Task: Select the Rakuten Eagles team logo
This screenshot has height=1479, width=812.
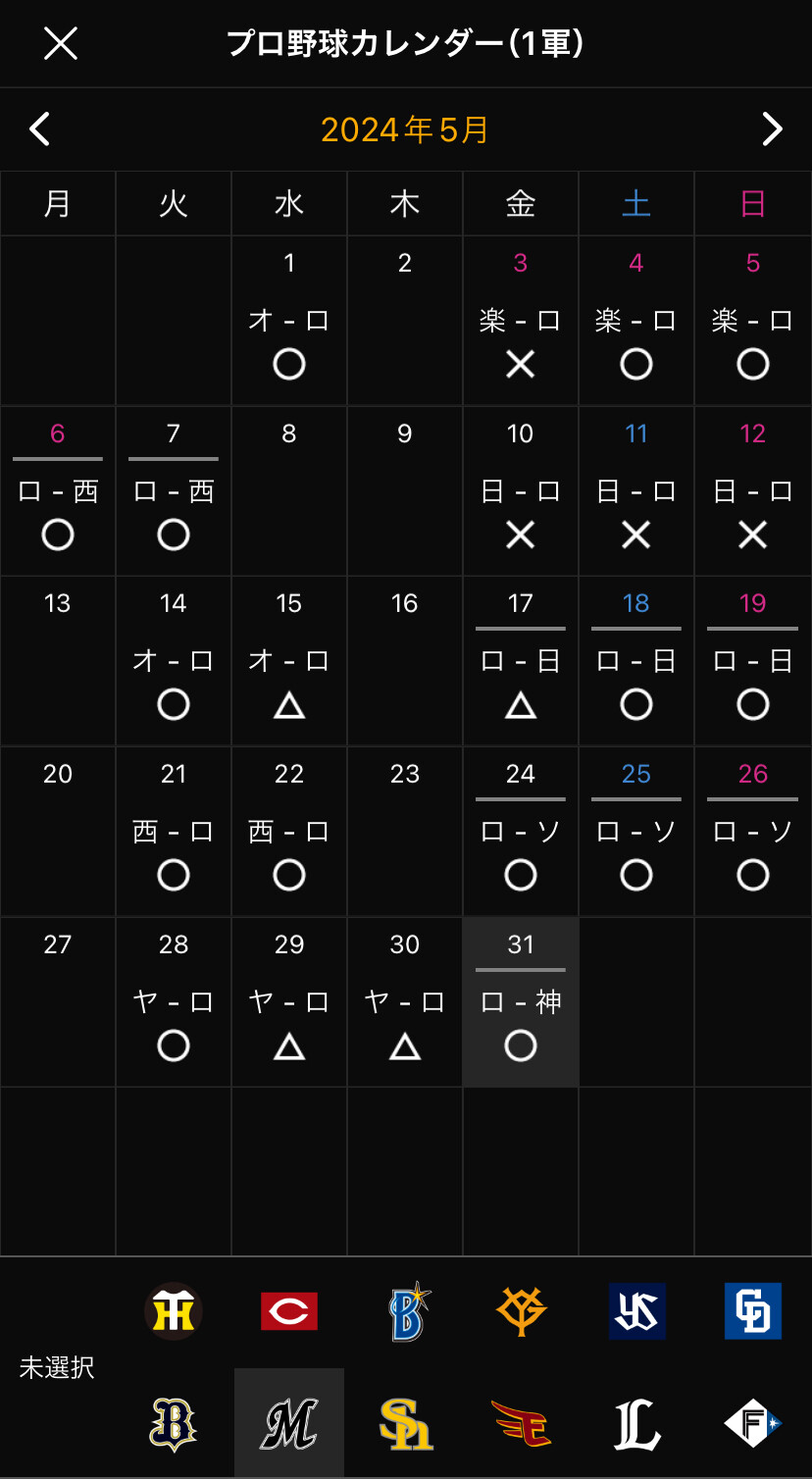Action: pyautogui.click(x=521, y=1424)
